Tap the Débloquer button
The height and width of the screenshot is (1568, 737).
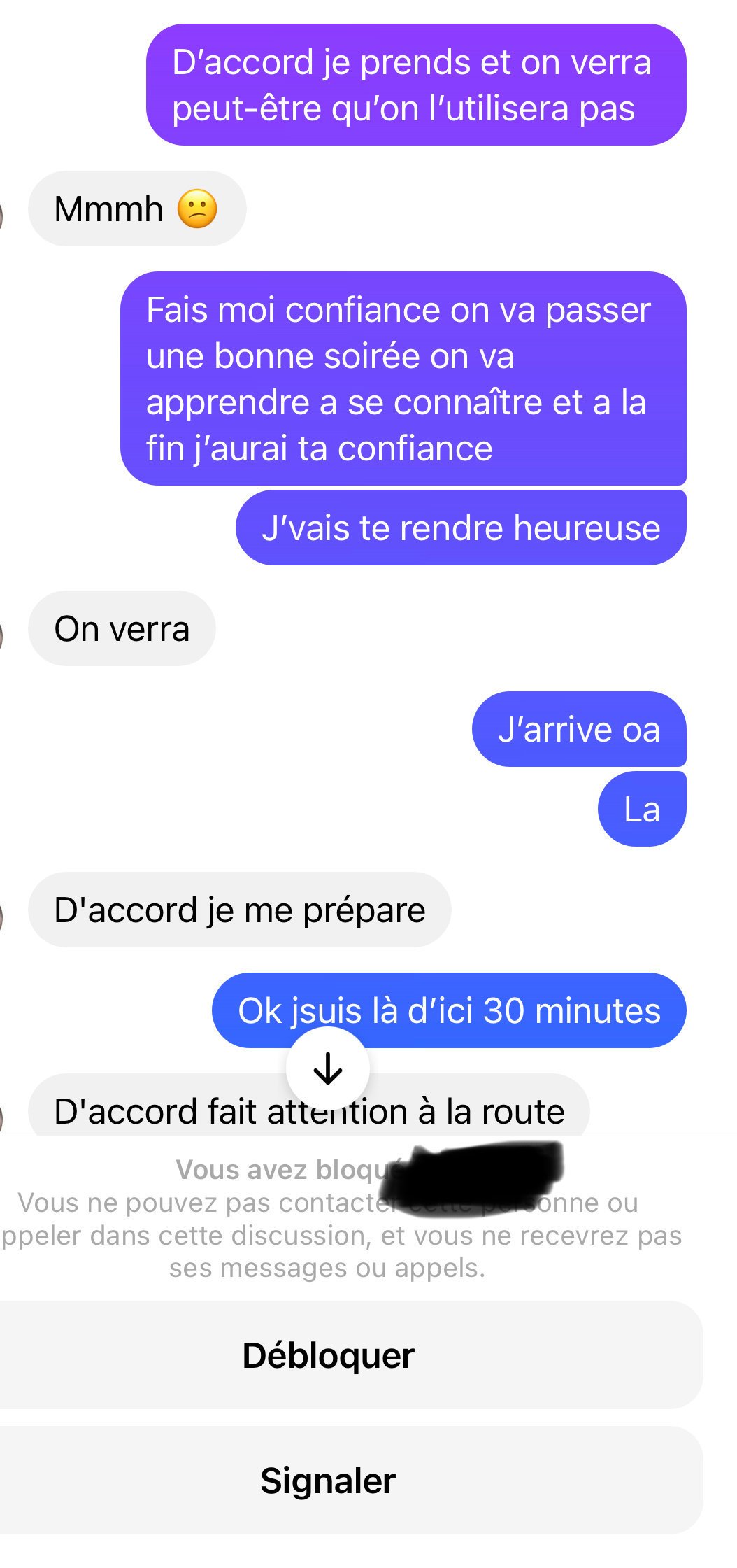(x=329, y=1355)
